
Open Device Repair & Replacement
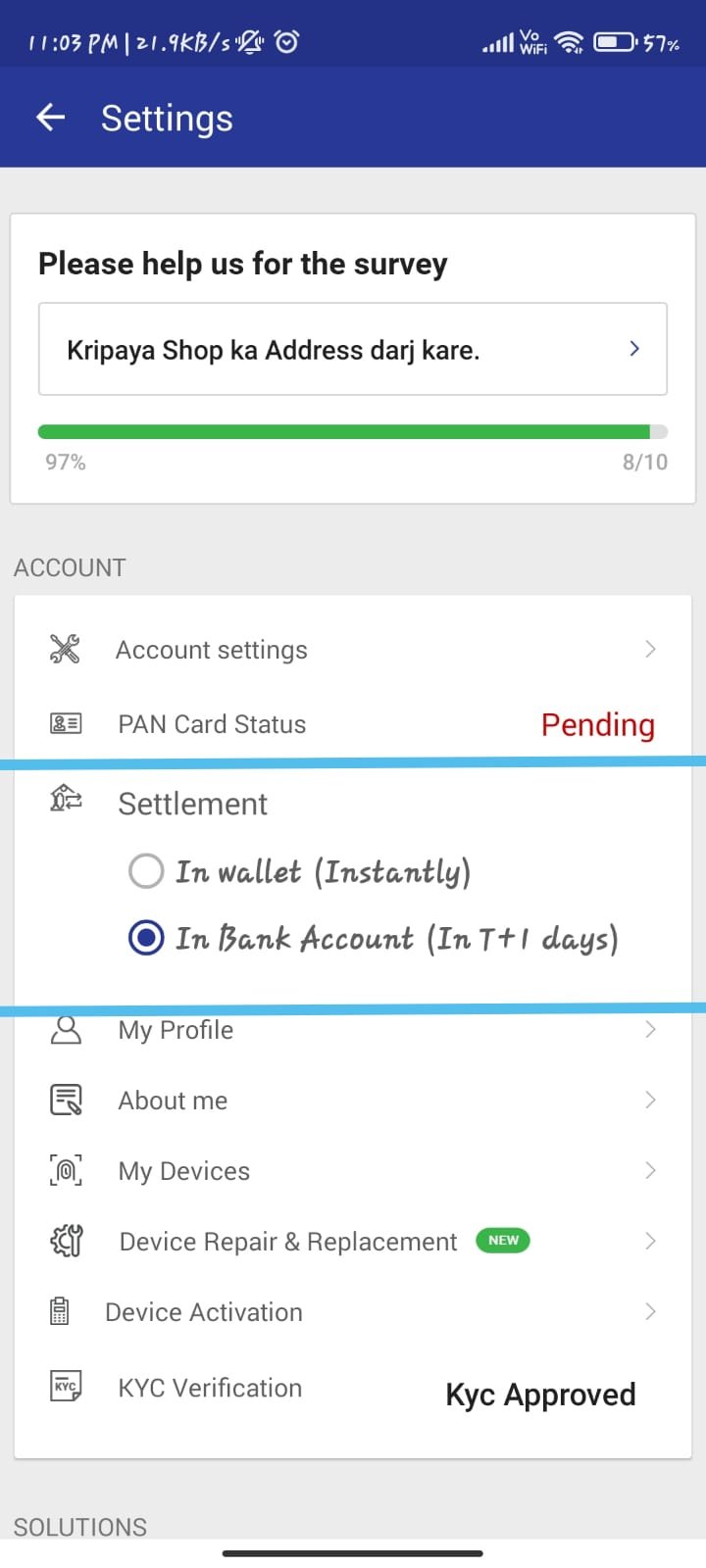(x=353, y=1242)
